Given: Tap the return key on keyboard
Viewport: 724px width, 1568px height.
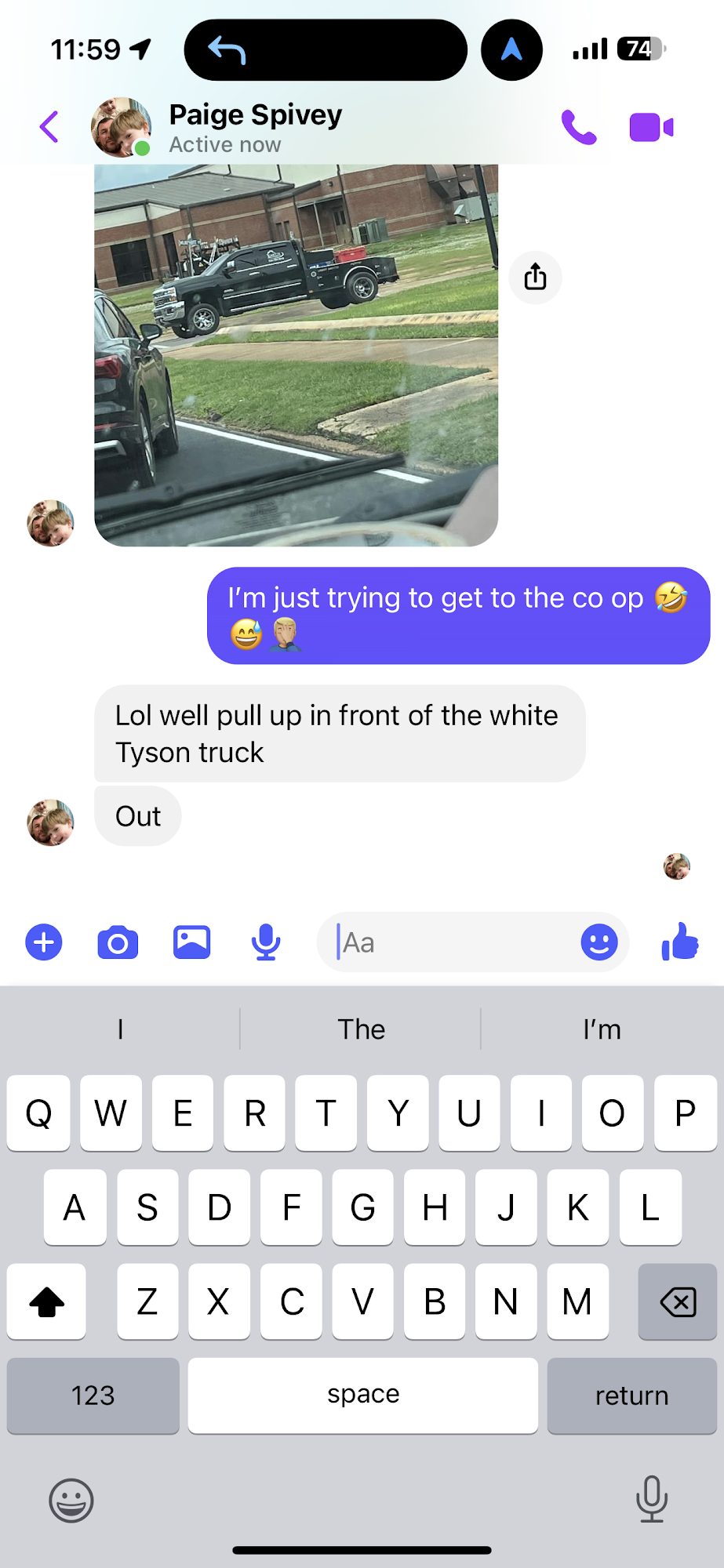Looking at the screenshot, I should tap(632, 1396).
